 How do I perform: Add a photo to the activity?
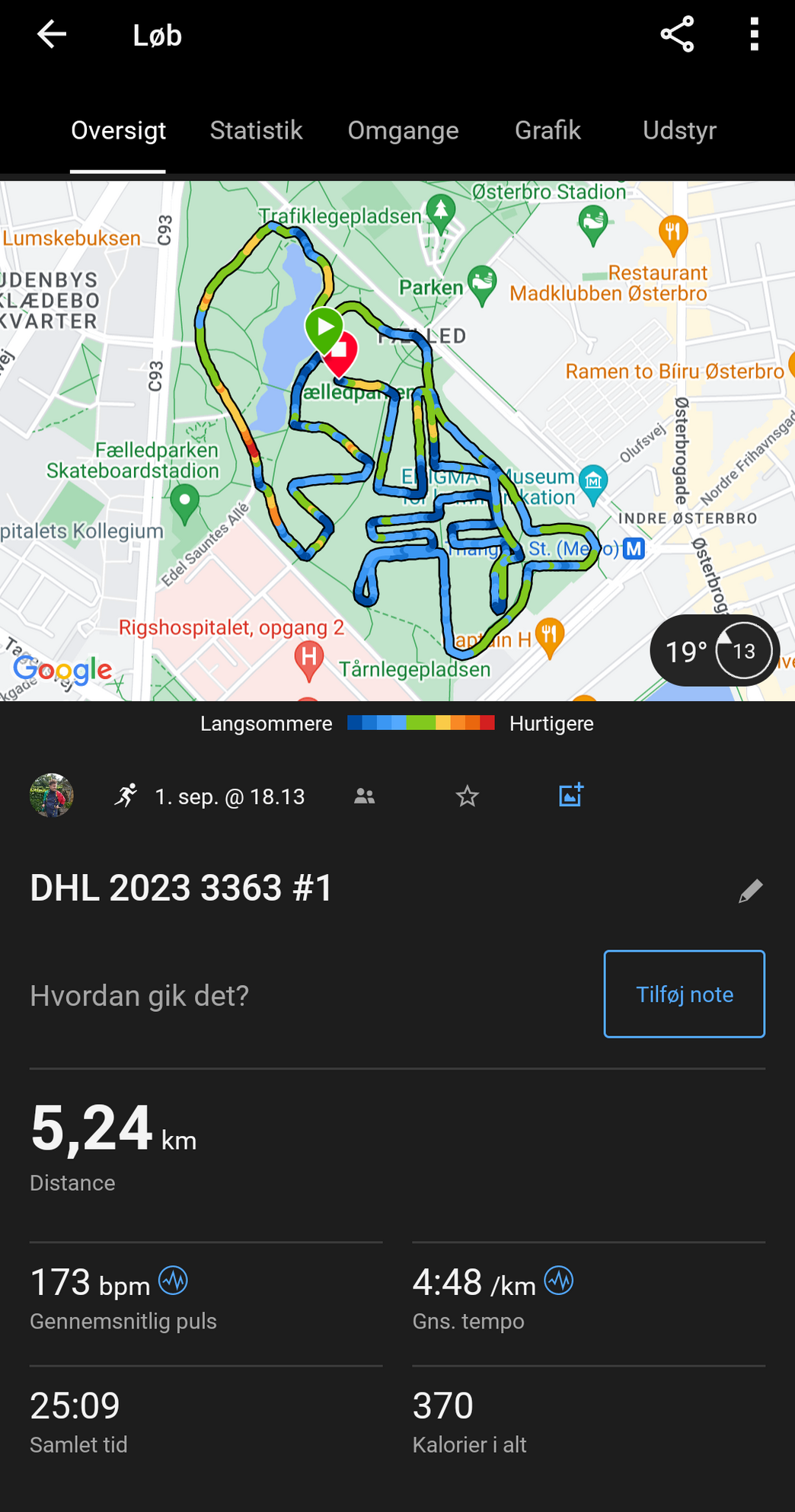pyautogui.click(x=570, y=795)
